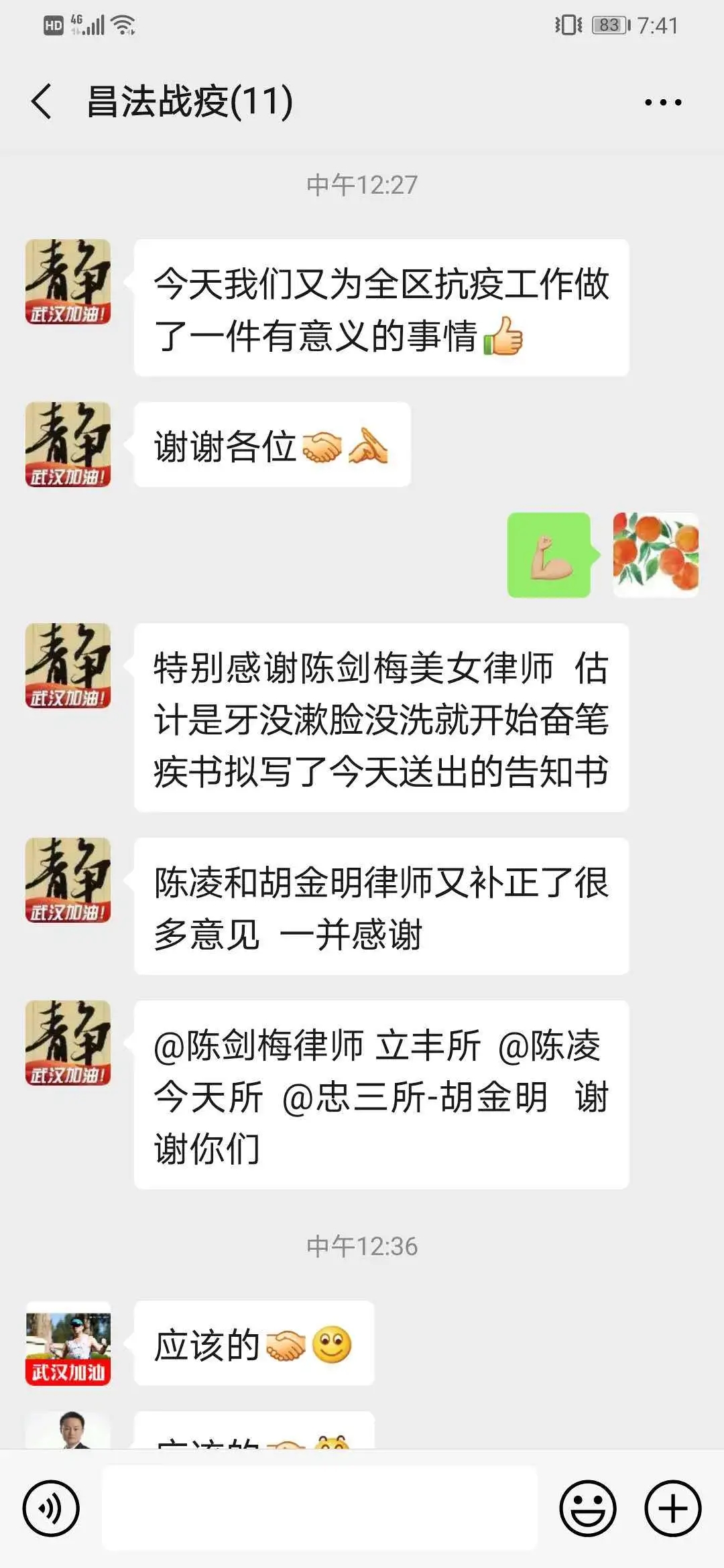Open the group chat options menu

(x=662, y=103)
